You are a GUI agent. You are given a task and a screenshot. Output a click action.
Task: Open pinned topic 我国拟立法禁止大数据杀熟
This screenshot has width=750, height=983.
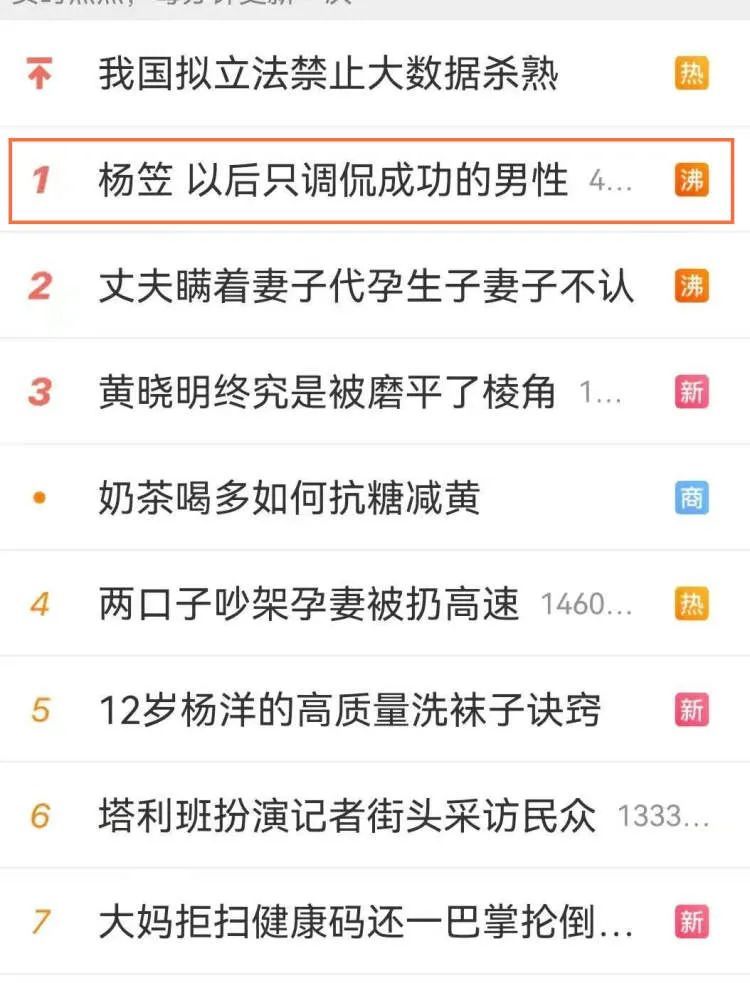pyautogui.click(x=328, y=75)
